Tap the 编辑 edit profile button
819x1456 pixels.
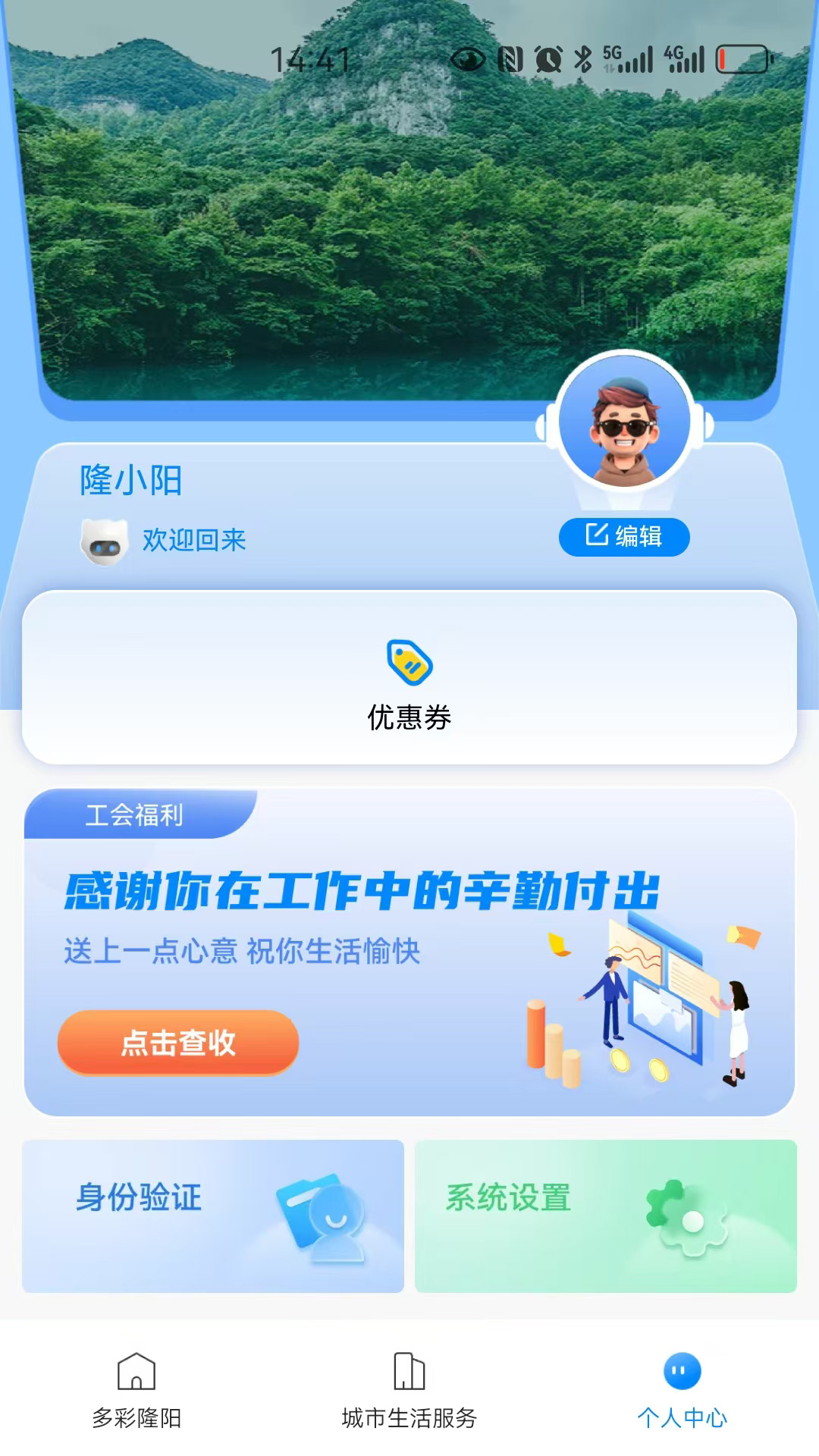pos(623,537)
